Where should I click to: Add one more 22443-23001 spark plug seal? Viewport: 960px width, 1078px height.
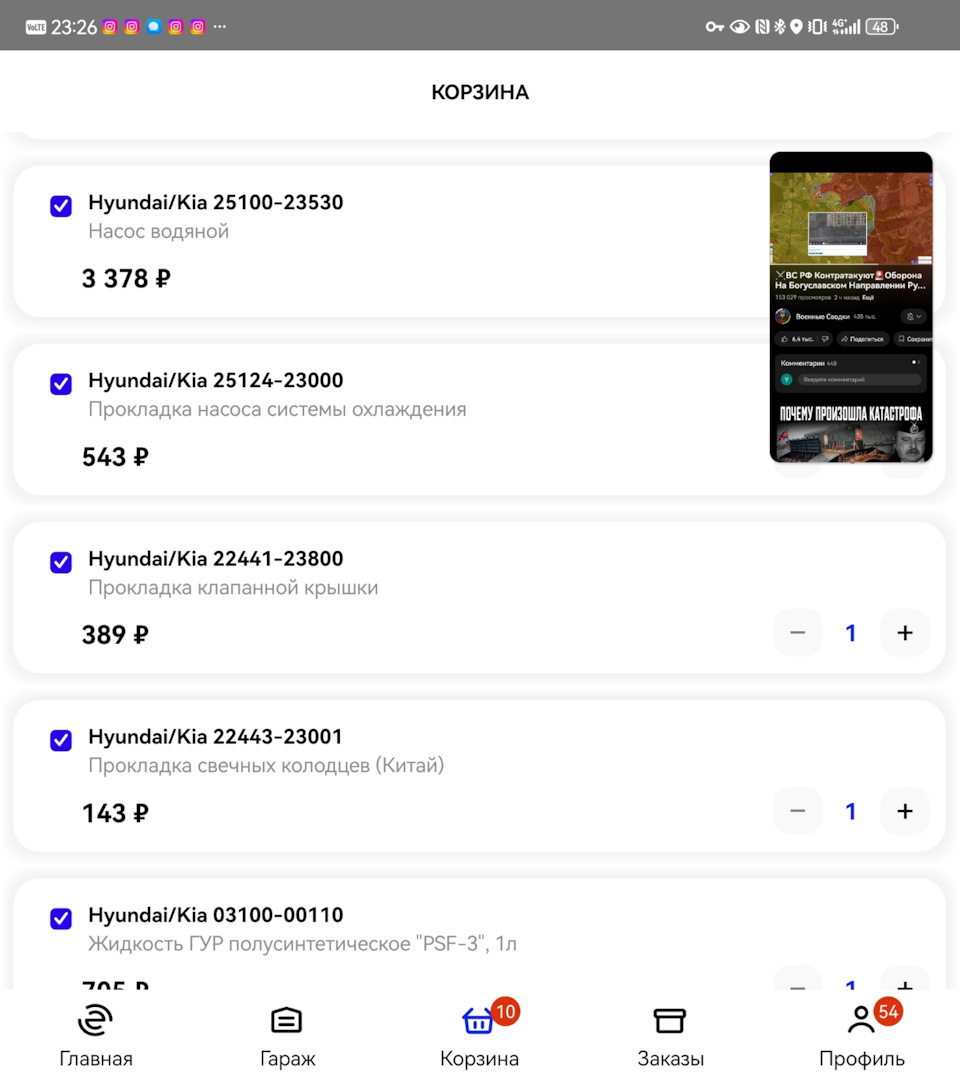[904, 811]
